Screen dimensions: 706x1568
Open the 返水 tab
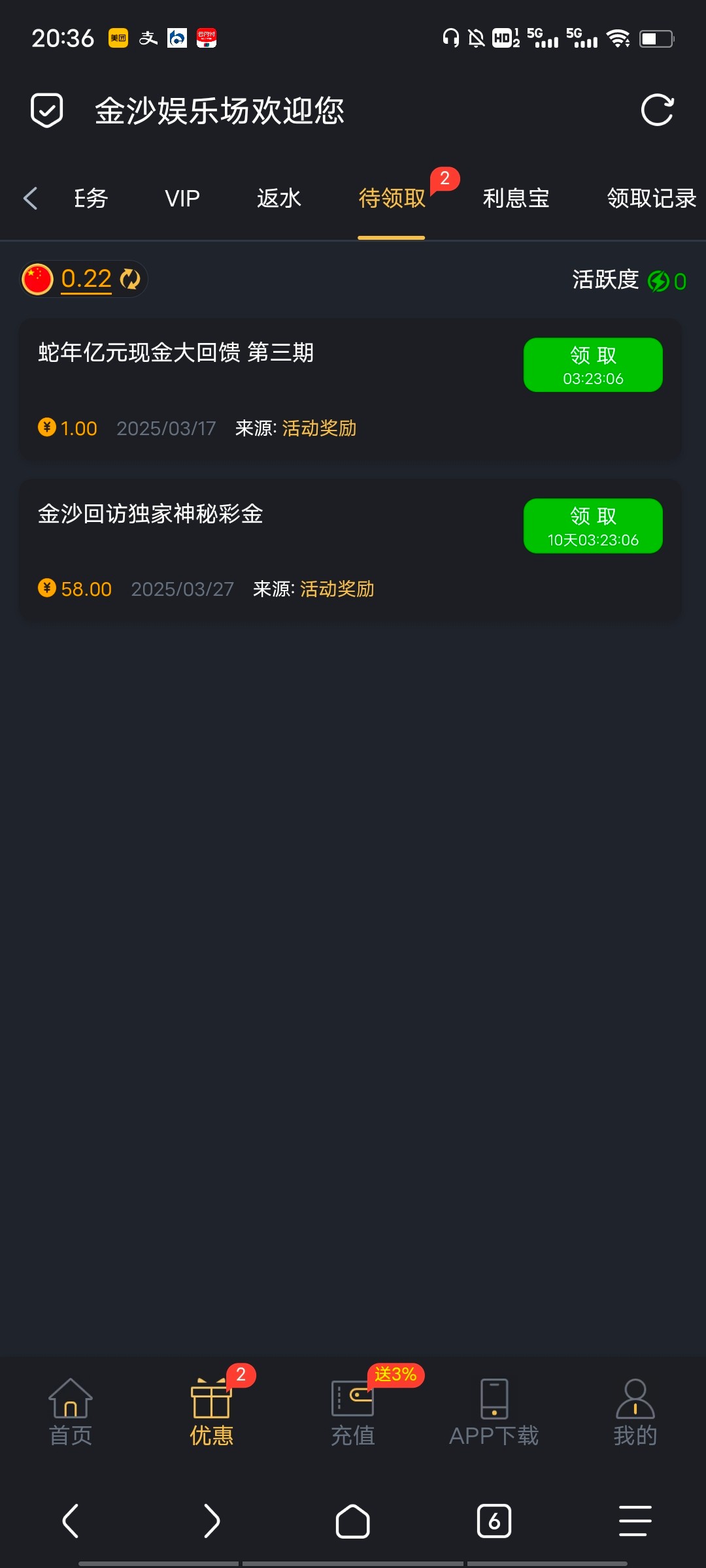coord(279,198)
